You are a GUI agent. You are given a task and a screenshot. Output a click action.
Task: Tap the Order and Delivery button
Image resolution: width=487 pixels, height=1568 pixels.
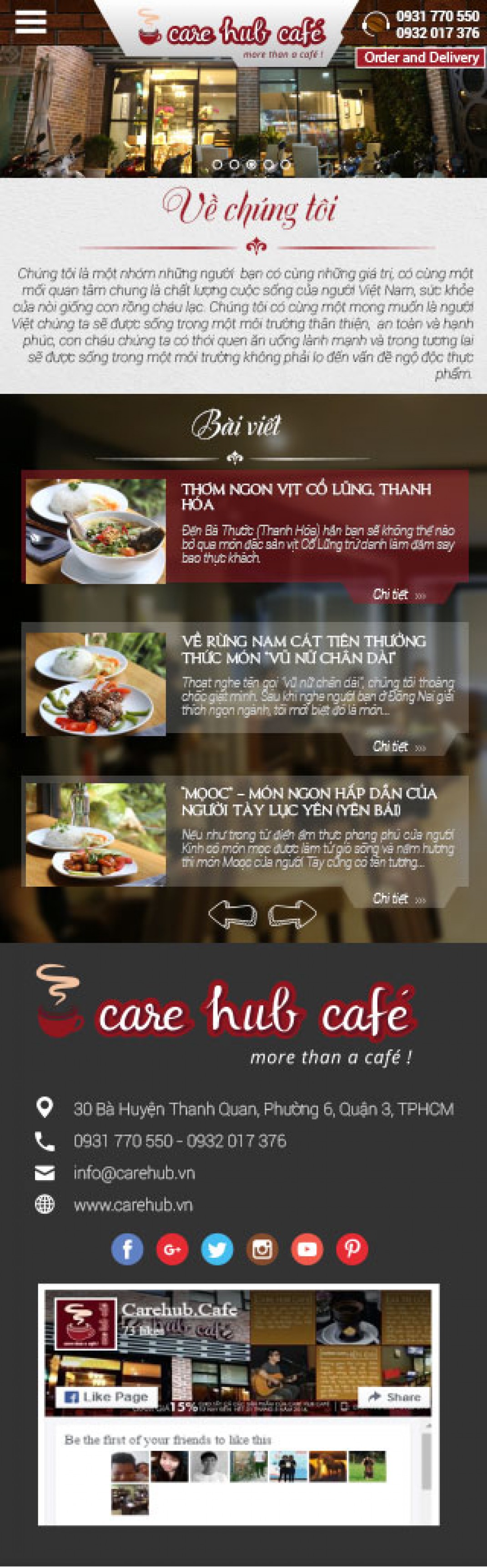click(x=421, y=58)
